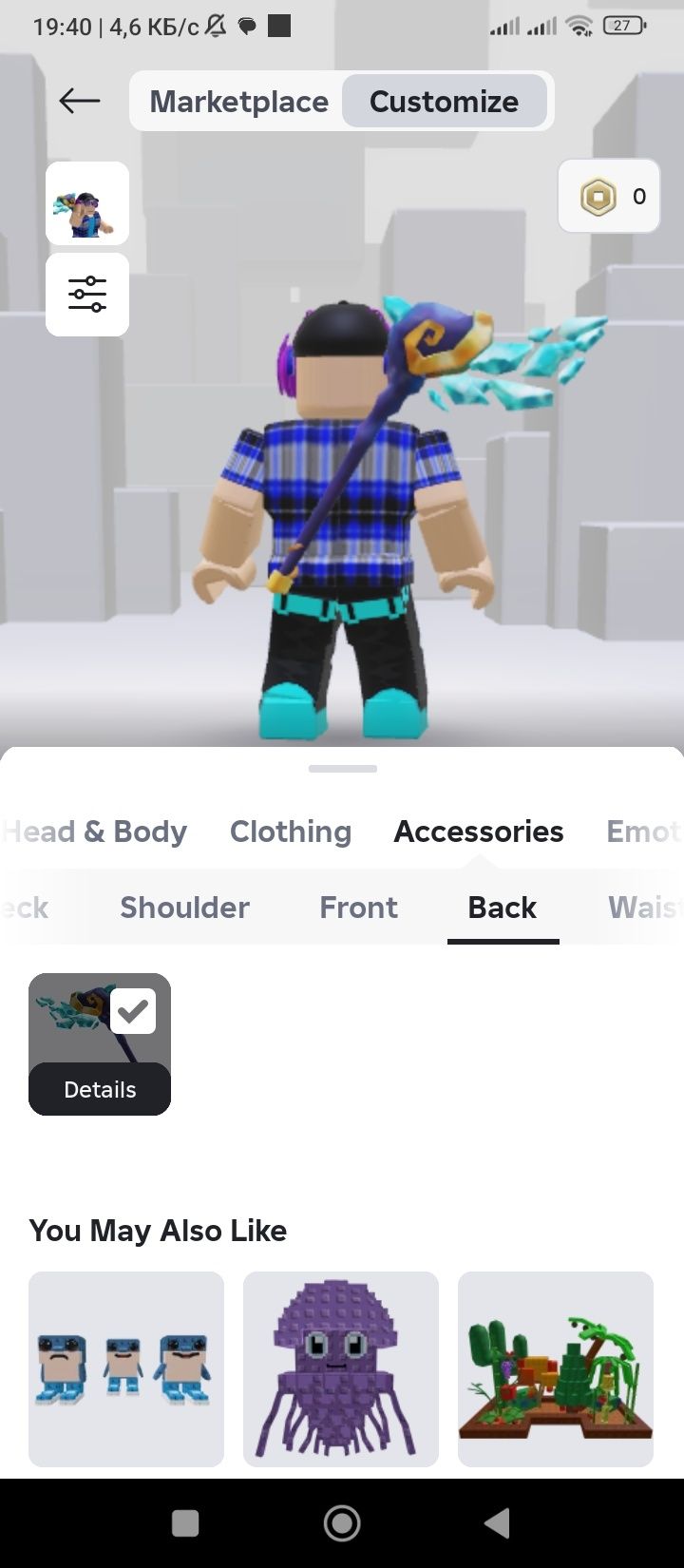Open the purple jellyfish item
684x1568 pixels.
point(341,1368)
